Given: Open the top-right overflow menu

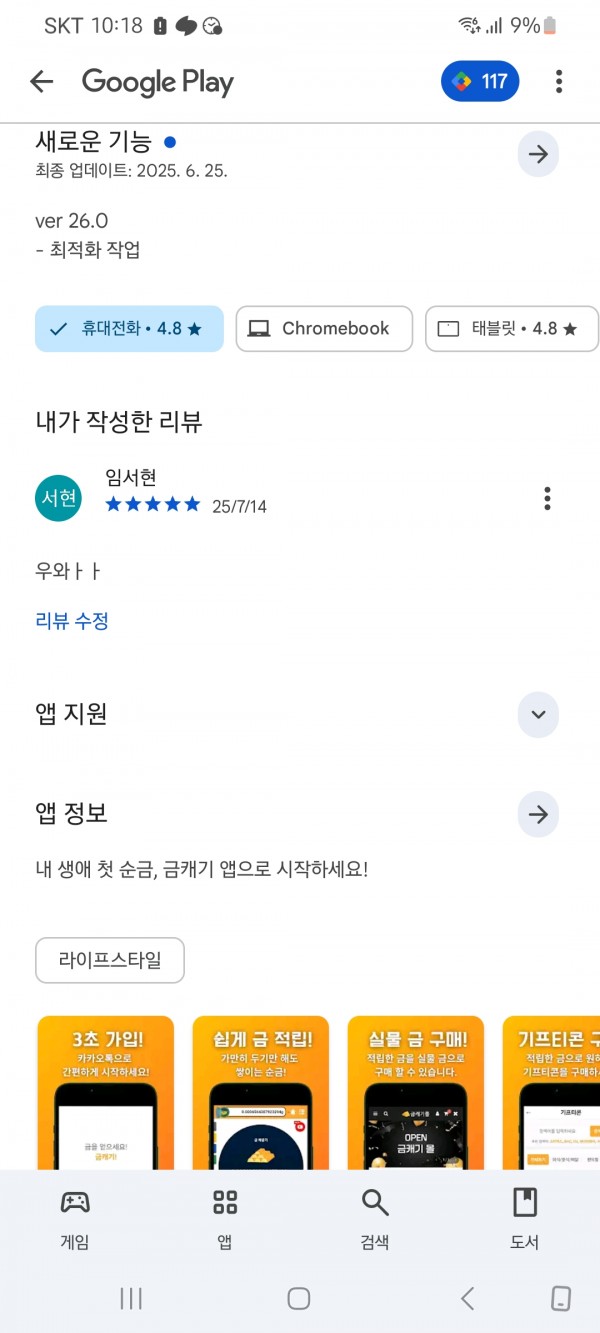Looking at the screenshot, I should [x=559, y=82].
